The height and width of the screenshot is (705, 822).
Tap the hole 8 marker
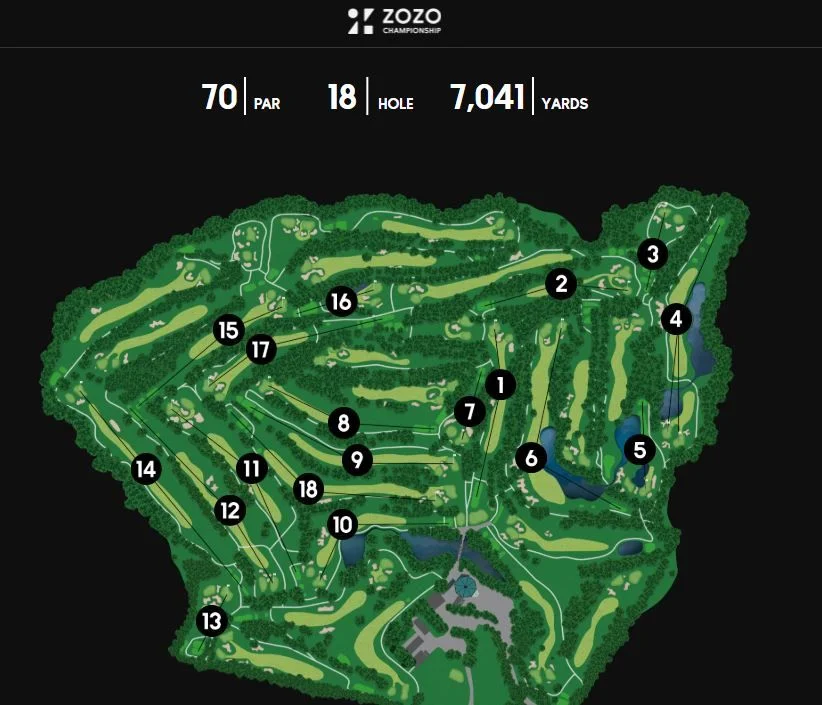coord(343,423)
